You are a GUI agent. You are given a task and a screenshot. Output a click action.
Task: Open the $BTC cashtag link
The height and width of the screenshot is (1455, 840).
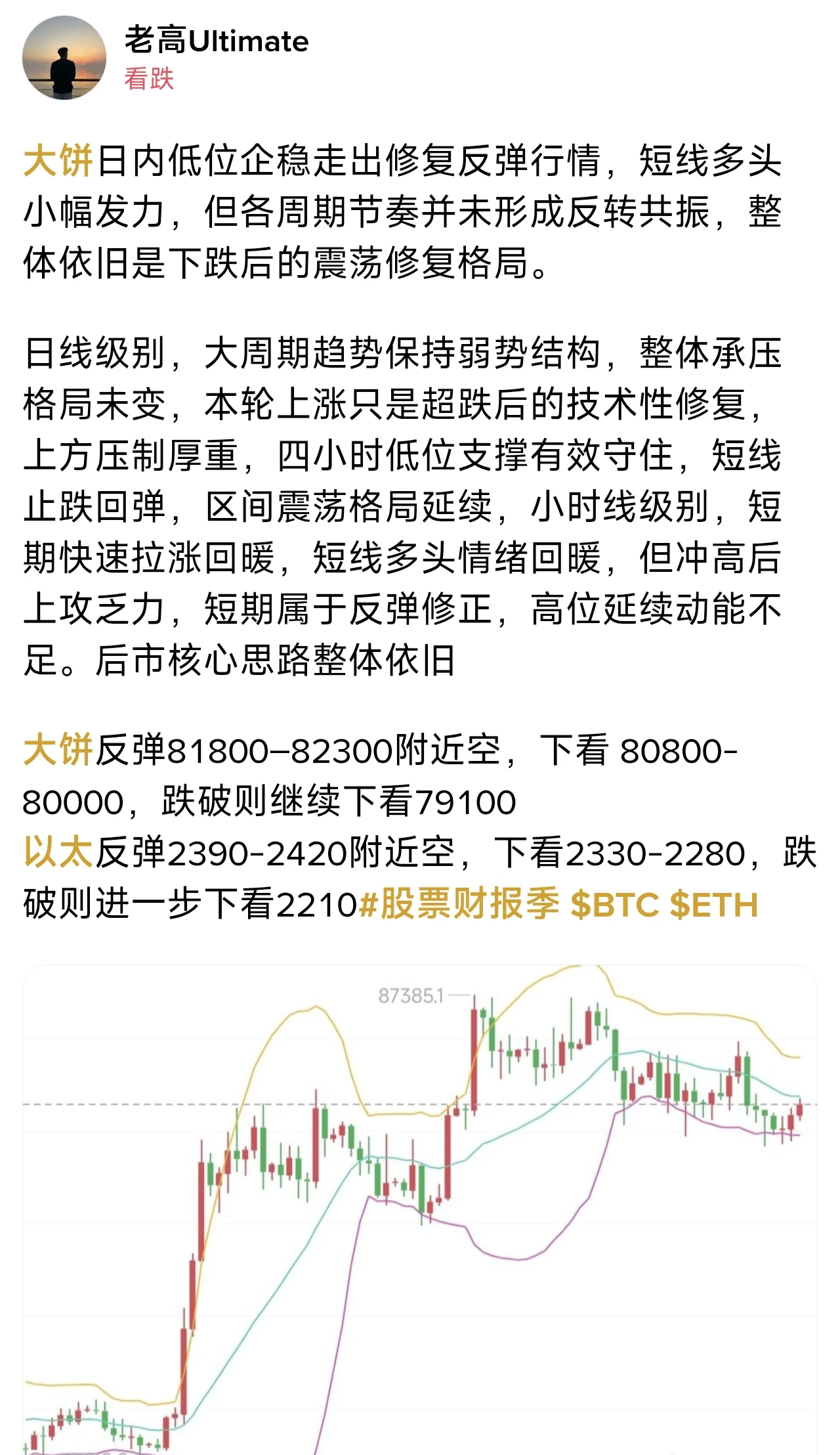coord(614,905)
